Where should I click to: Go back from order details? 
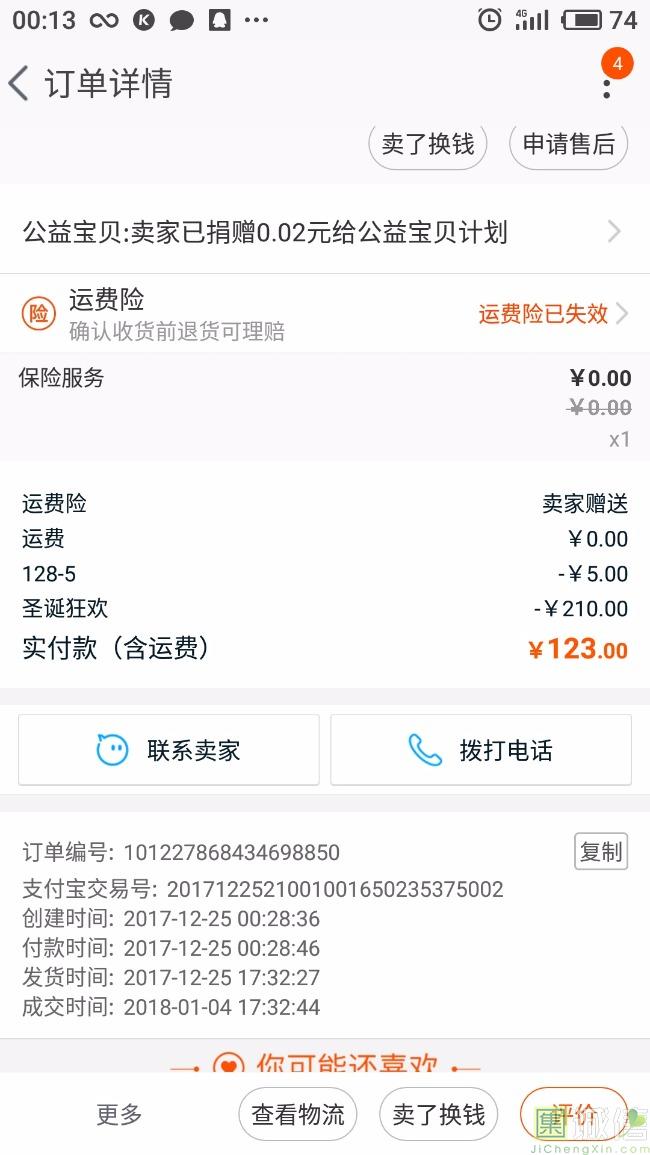tap(19, 83)
